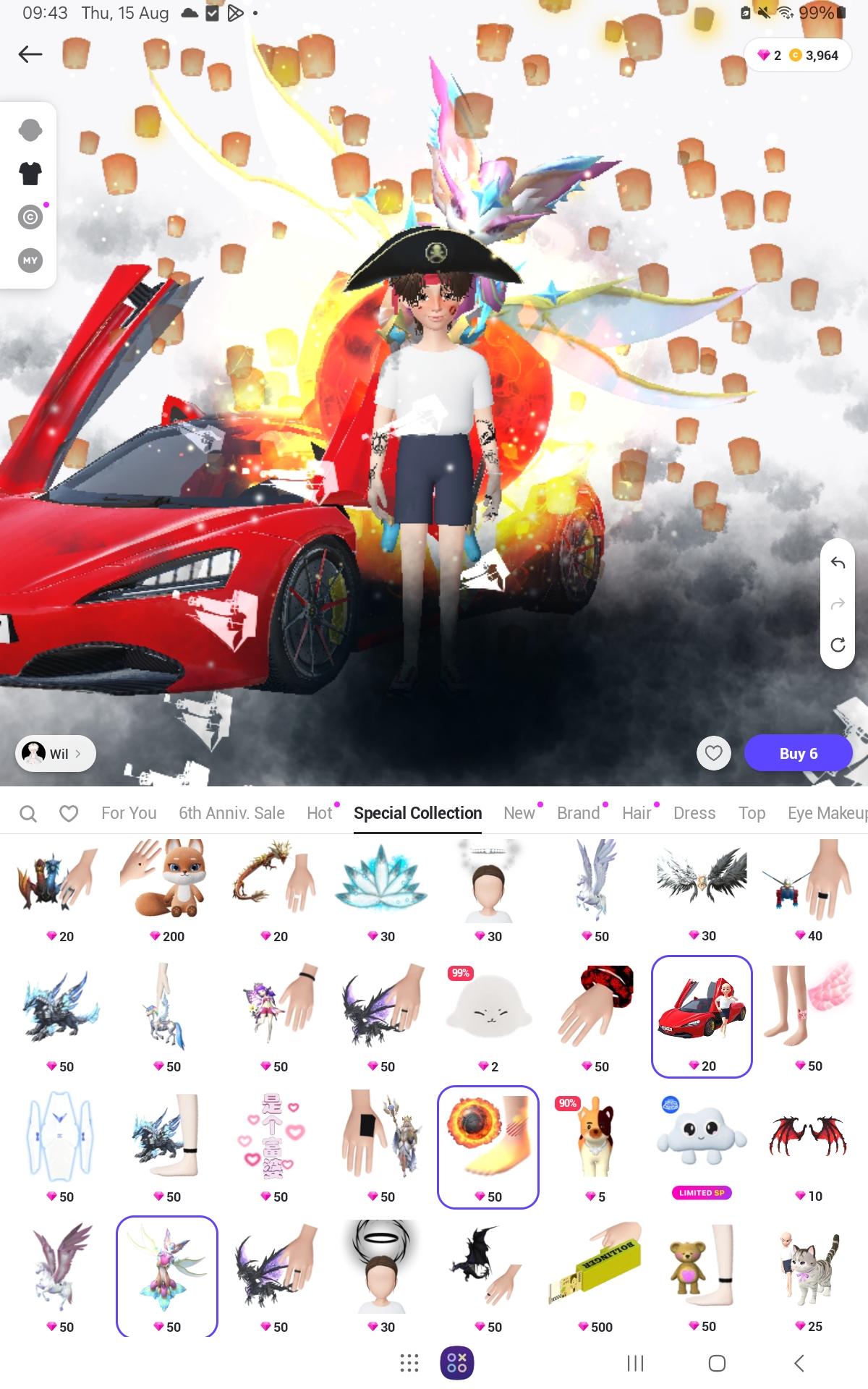Open the gems and coins balance

click(798, 56)
